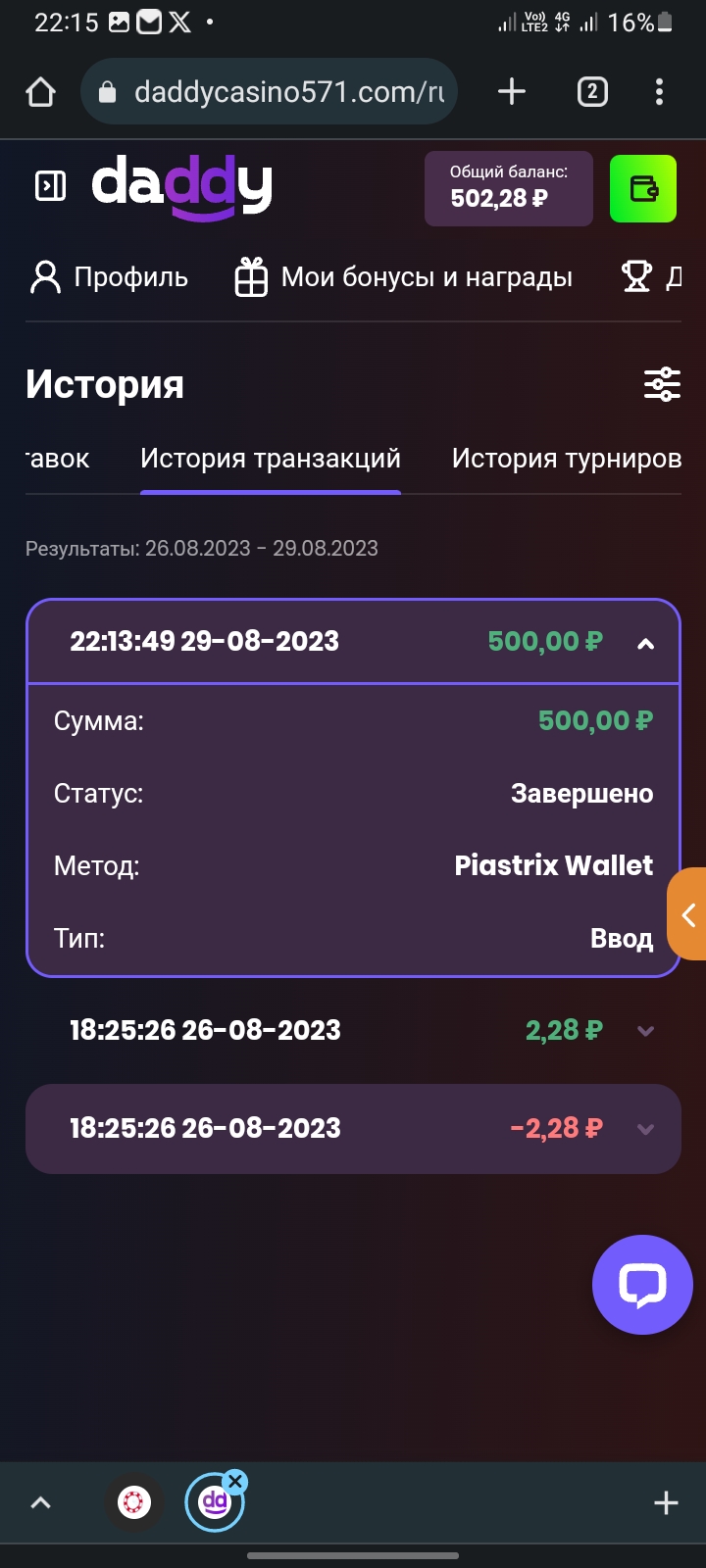The width and height of the screenshot is (706, 1568).
Task: Switch to История турниров tab
Action: coord(566,459)
